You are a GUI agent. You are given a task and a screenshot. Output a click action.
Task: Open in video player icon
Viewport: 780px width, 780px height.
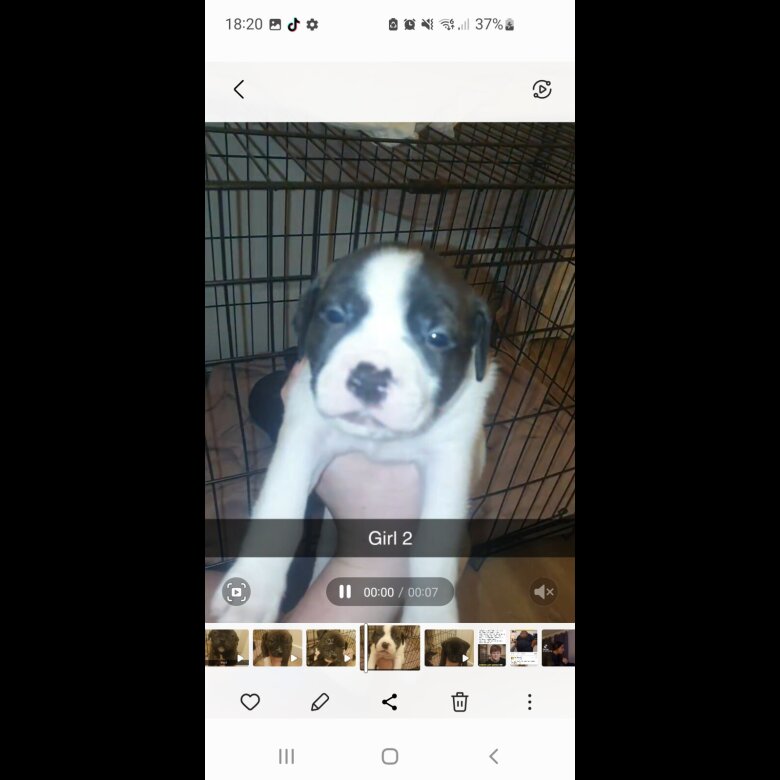[542, 89]
